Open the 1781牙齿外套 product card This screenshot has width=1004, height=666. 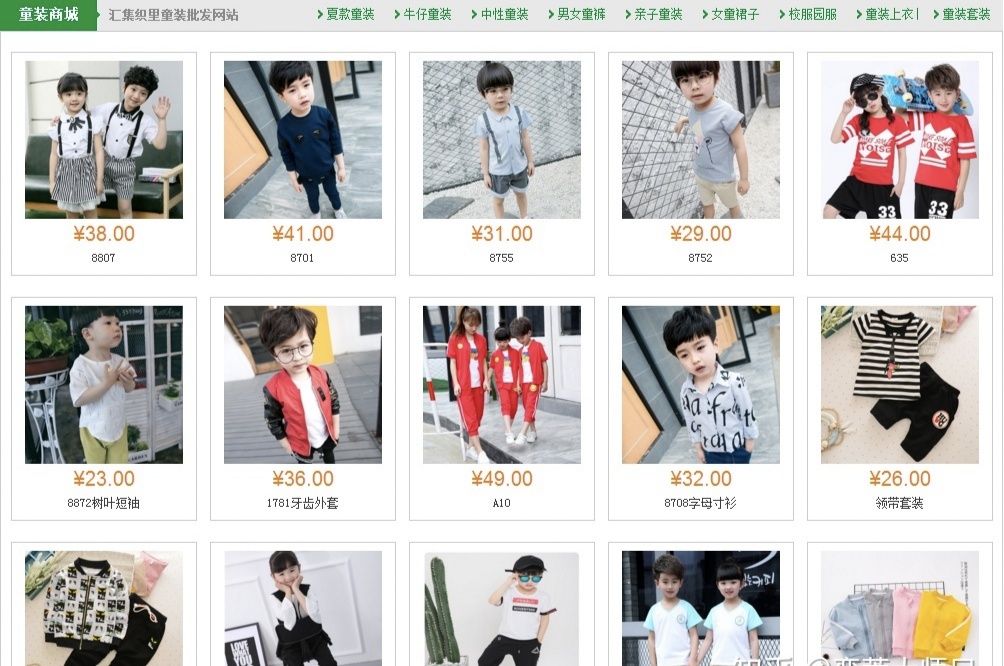click(303, 385)
